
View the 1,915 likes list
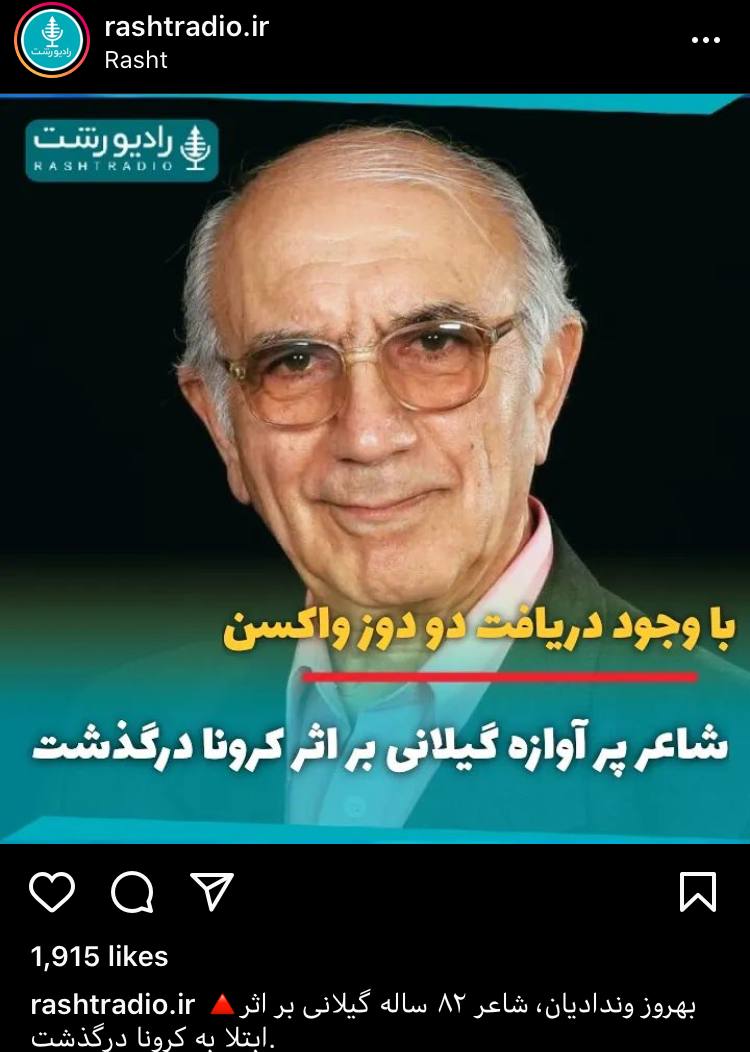click(99, 956)
